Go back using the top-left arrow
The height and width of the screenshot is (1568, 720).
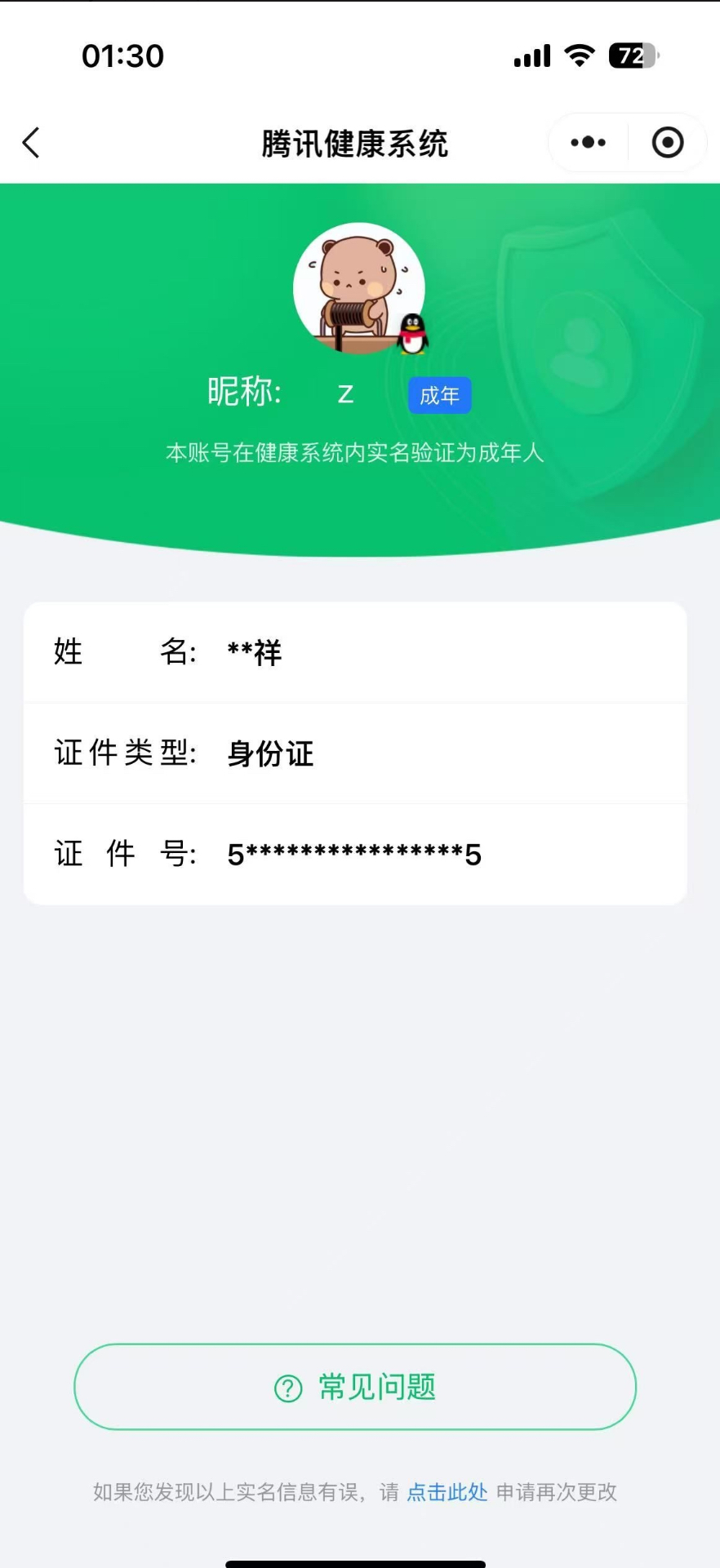(x=31, y=143)
